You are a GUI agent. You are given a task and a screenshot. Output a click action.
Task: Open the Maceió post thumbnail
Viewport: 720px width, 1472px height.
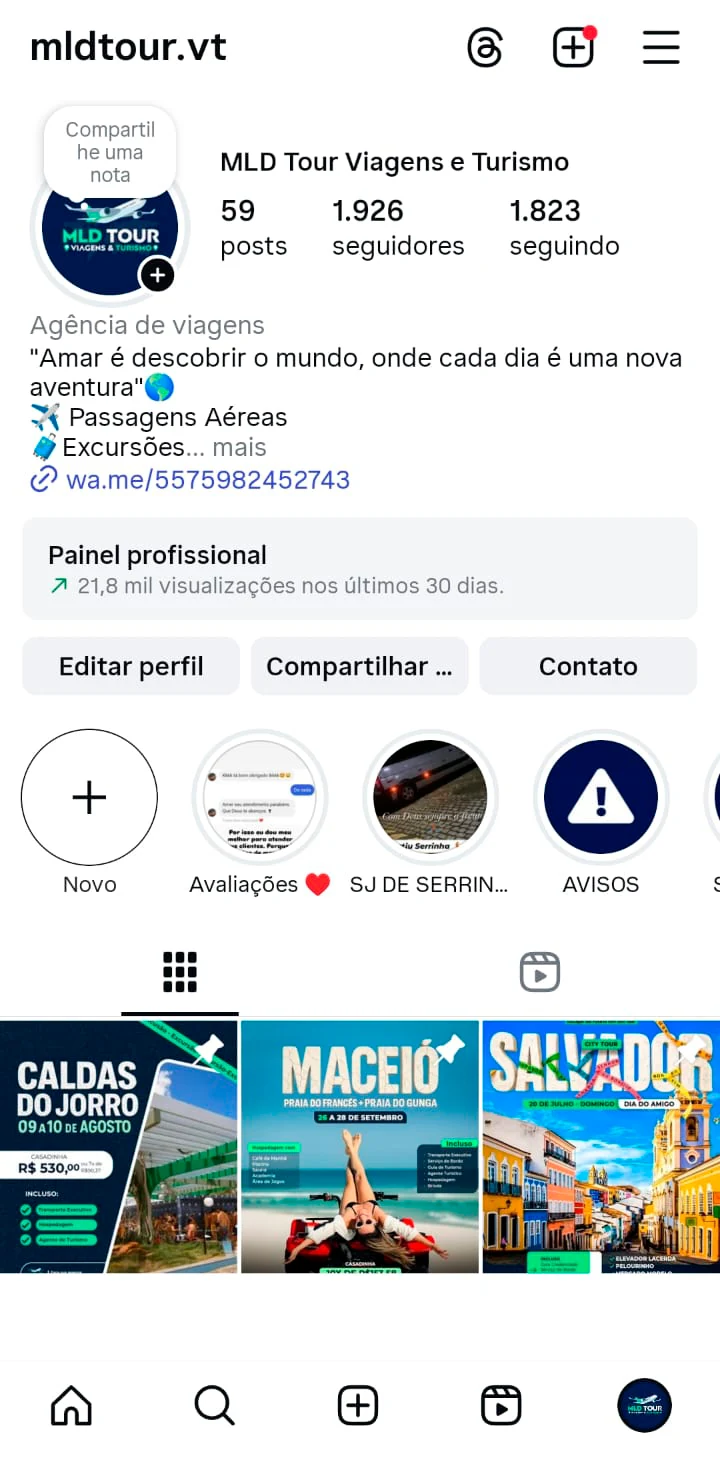[x=359, y=1147]
